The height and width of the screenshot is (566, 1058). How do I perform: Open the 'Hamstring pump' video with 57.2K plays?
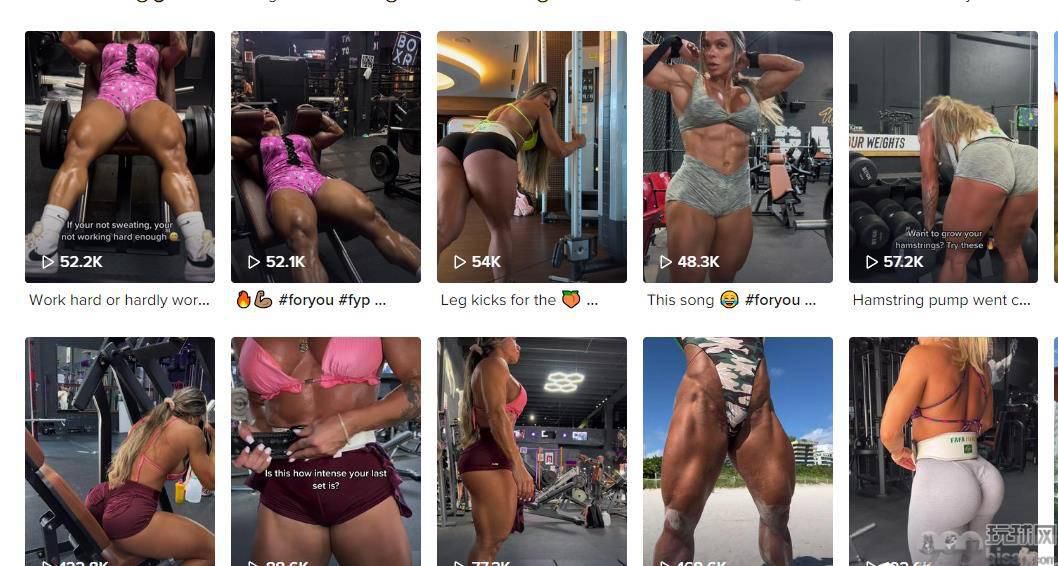943,157
